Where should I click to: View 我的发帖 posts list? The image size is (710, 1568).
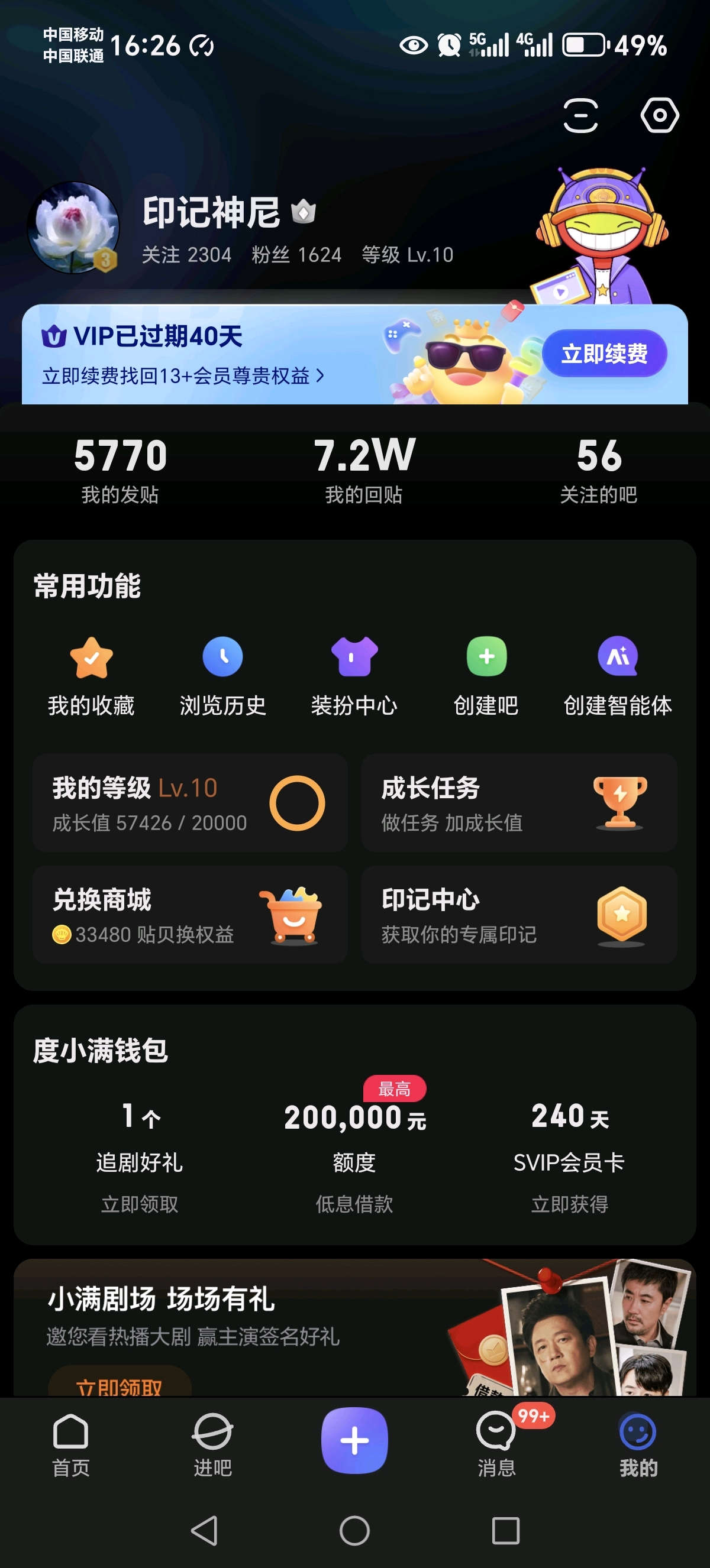[x=121, y=470]
